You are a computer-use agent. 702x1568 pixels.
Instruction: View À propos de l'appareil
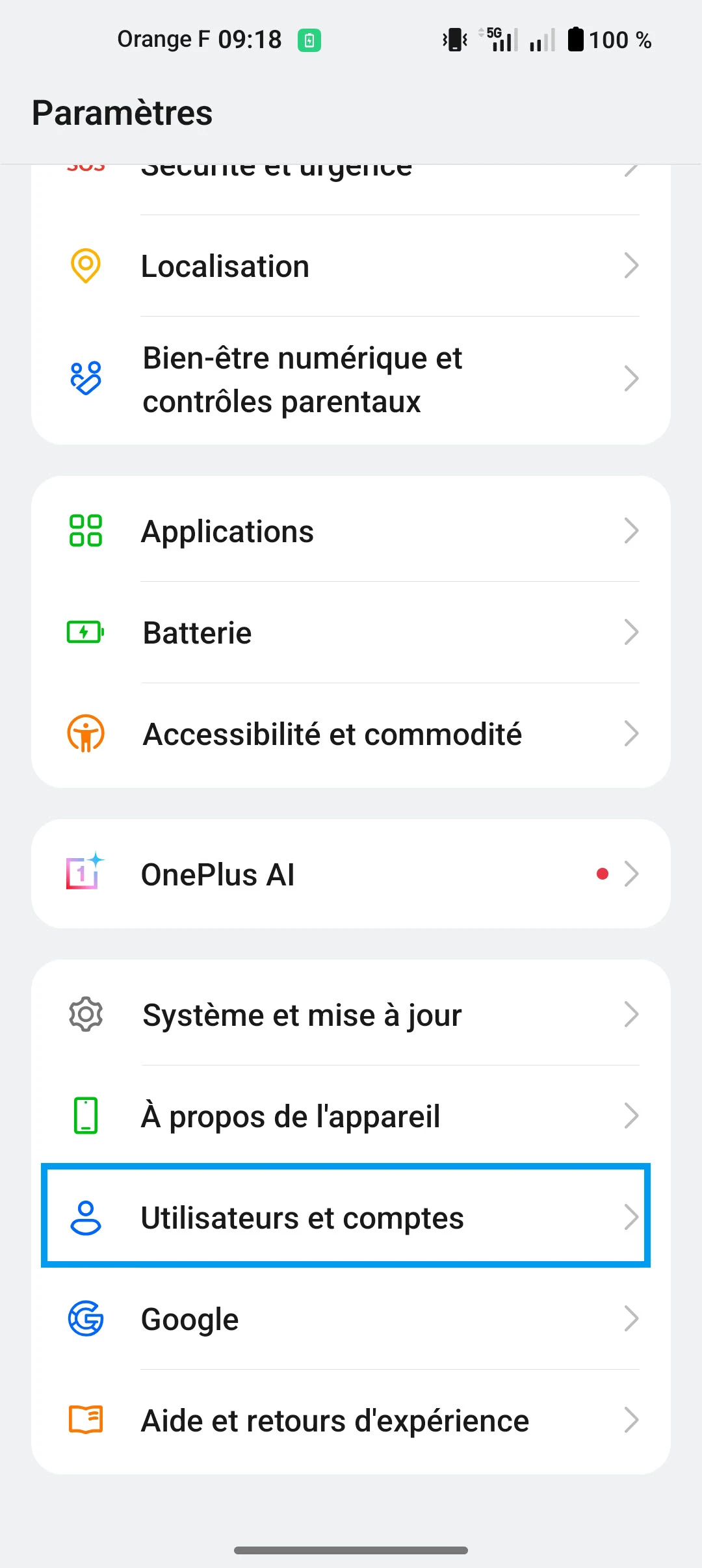click(351, 1116)
